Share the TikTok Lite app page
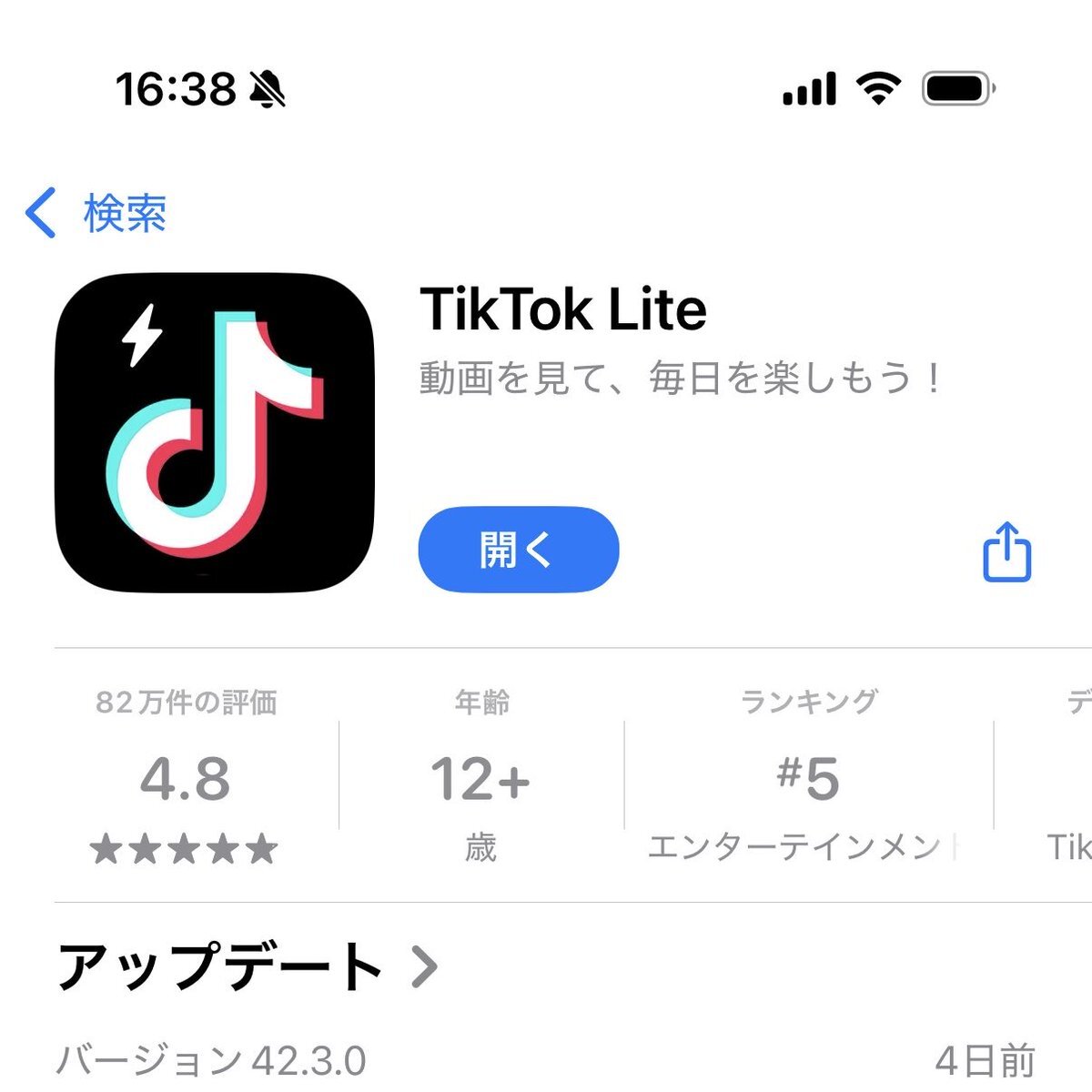Viewport: 1092px width, 1092px height. pyautogui.click(x=1006, y=552)
